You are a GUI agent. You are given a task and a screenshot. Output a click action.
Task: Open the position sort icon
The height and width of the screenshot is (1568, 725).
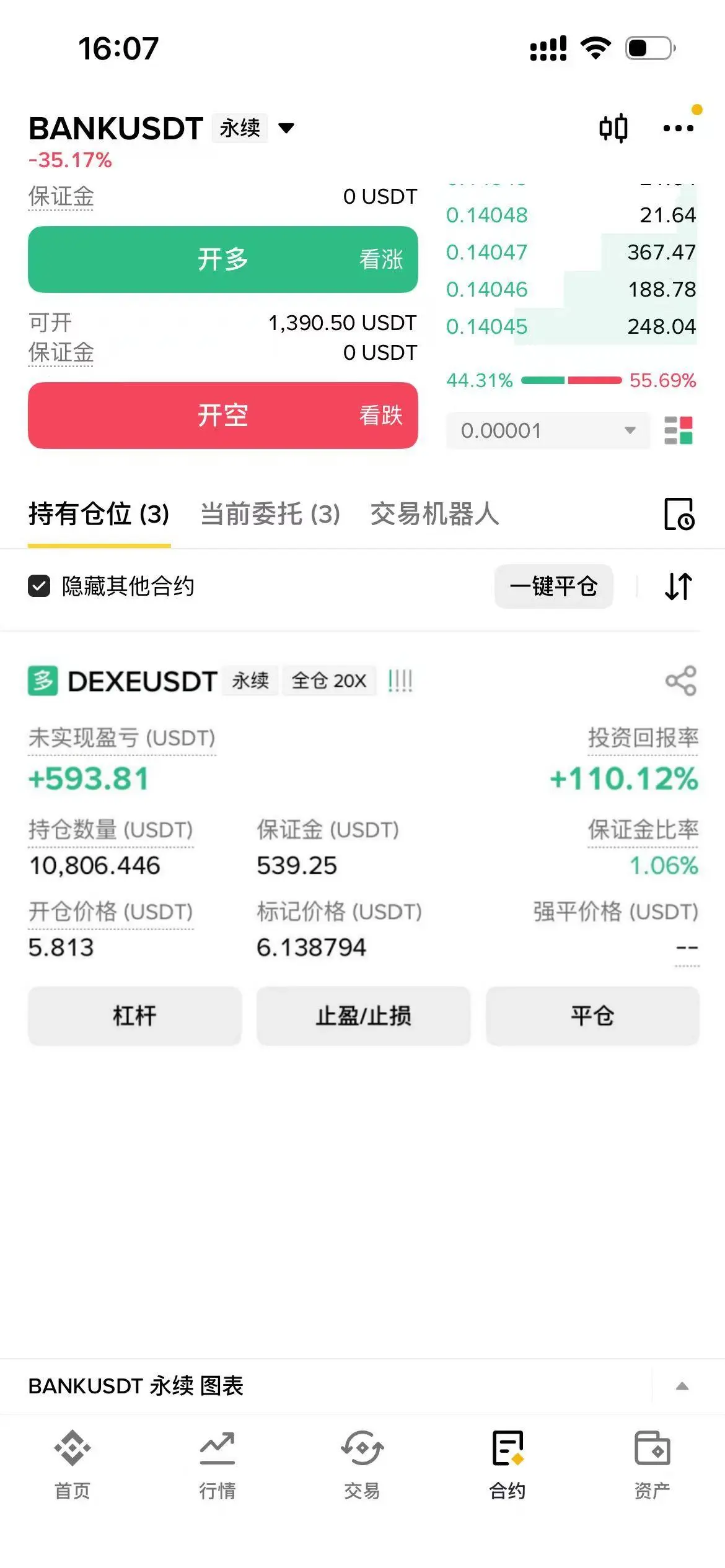679,586
